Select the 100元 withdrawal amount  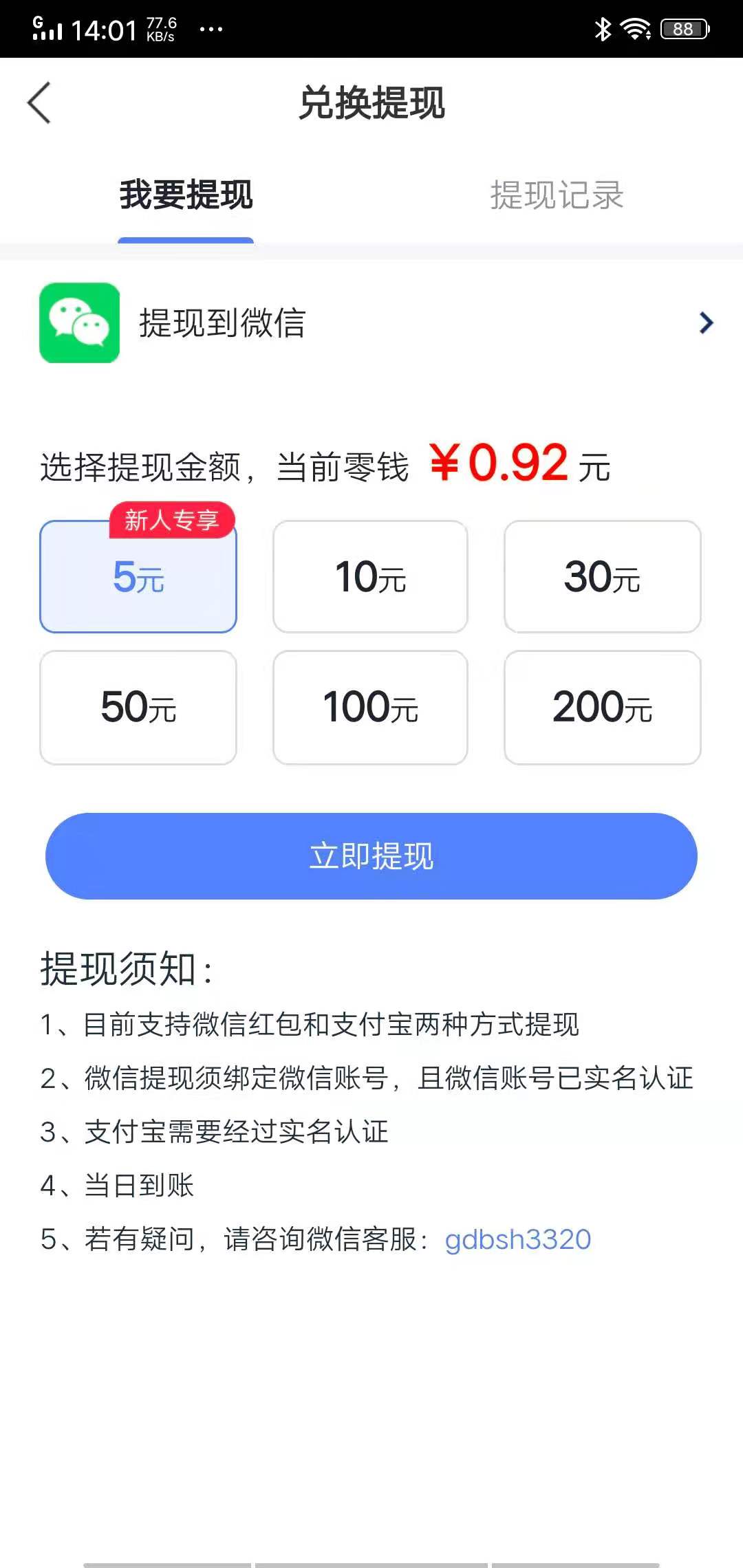coord(370,707)
